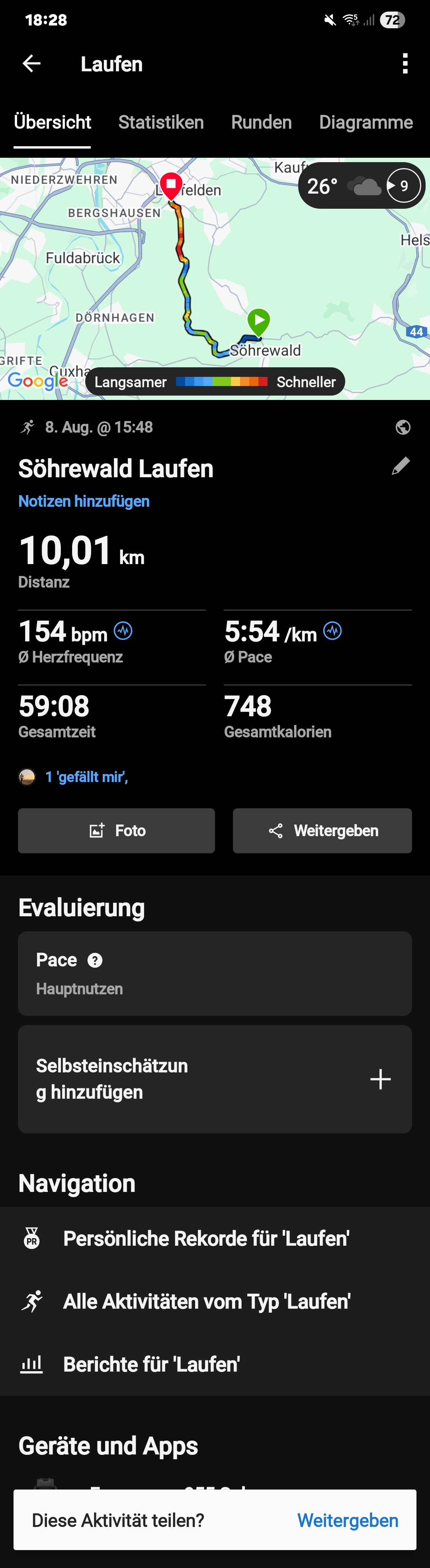The height and width of the screenshot is (1568, 430).
Task: Edit the activity name with the pencil
Action: [401, 466]
